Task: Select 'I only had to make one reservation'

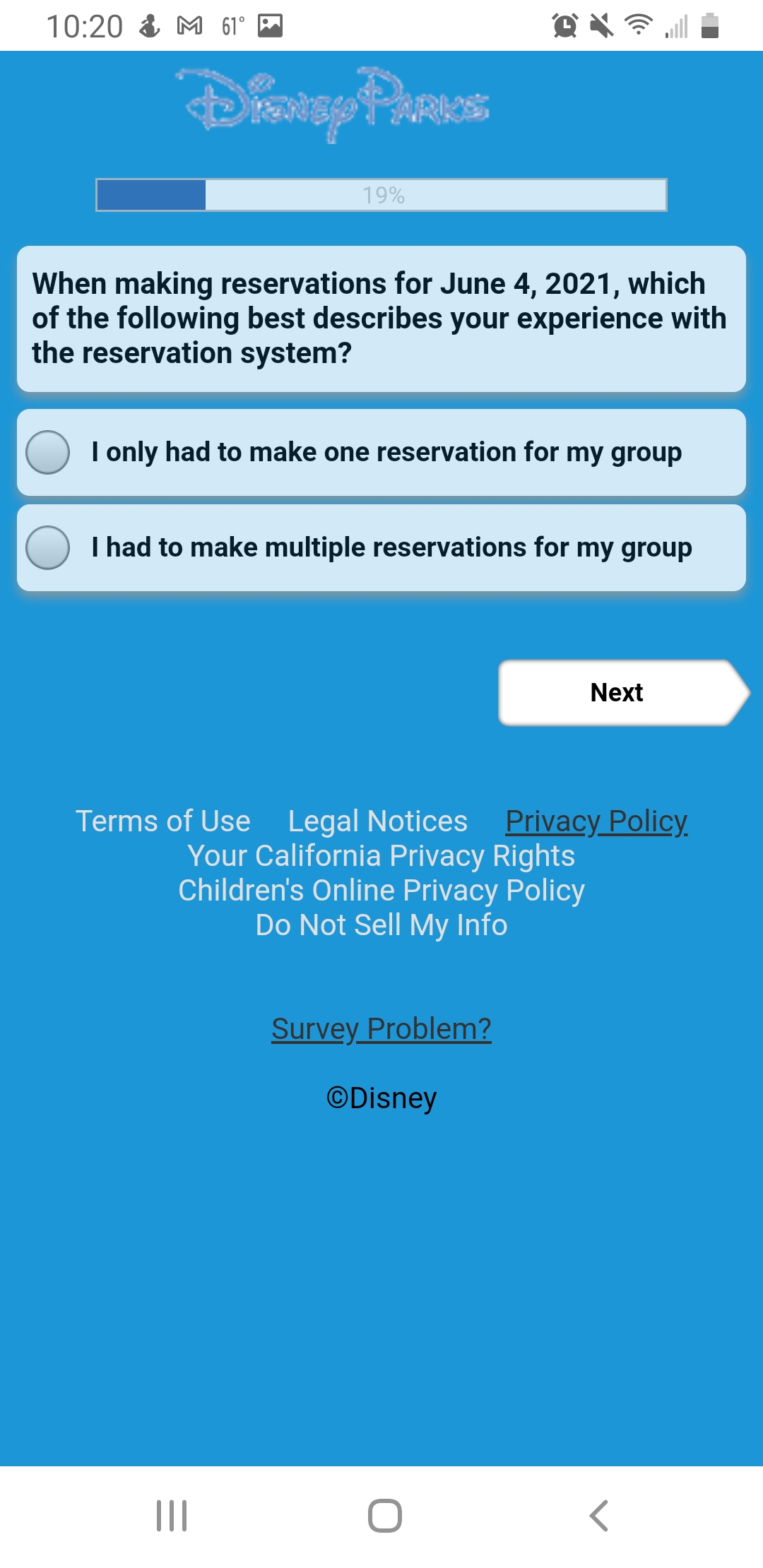Action: coord(381,452)
